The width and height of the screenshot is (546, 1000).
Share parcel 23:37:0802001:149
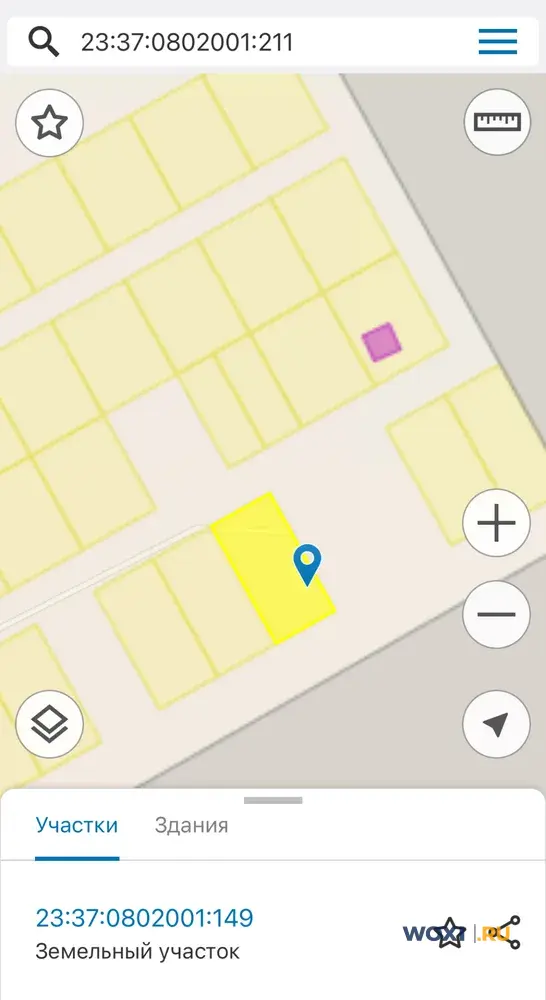coord(507,932)
